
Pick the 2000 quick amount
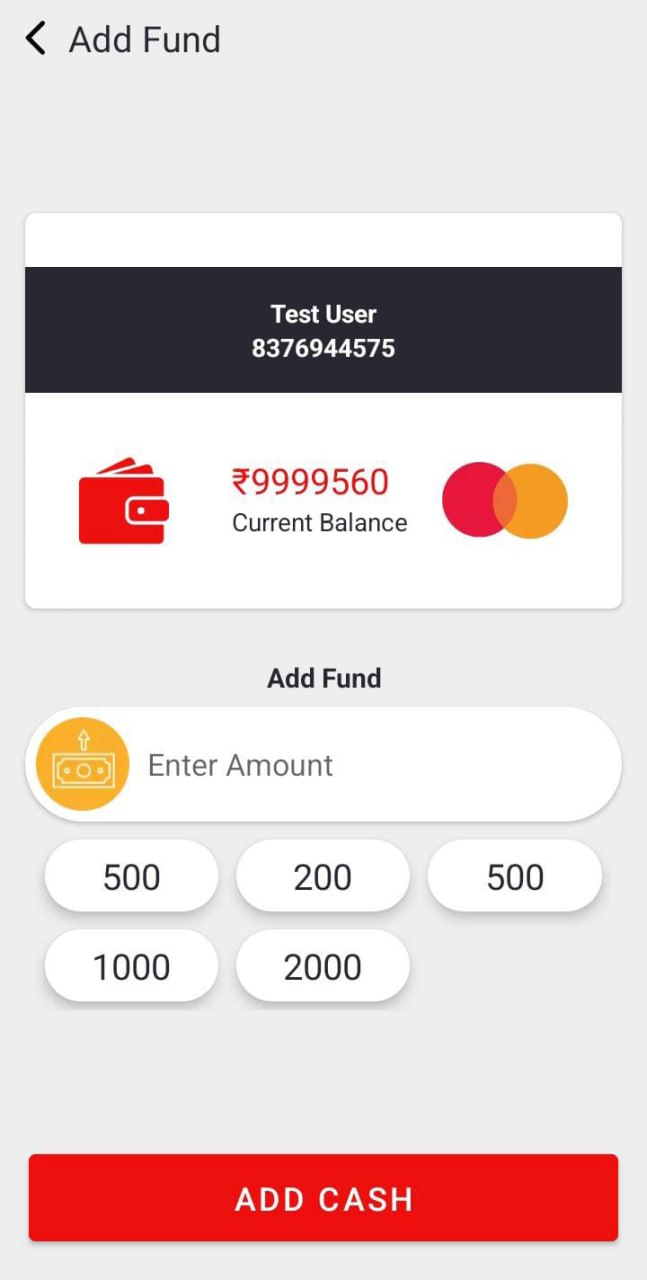[322, 966]
